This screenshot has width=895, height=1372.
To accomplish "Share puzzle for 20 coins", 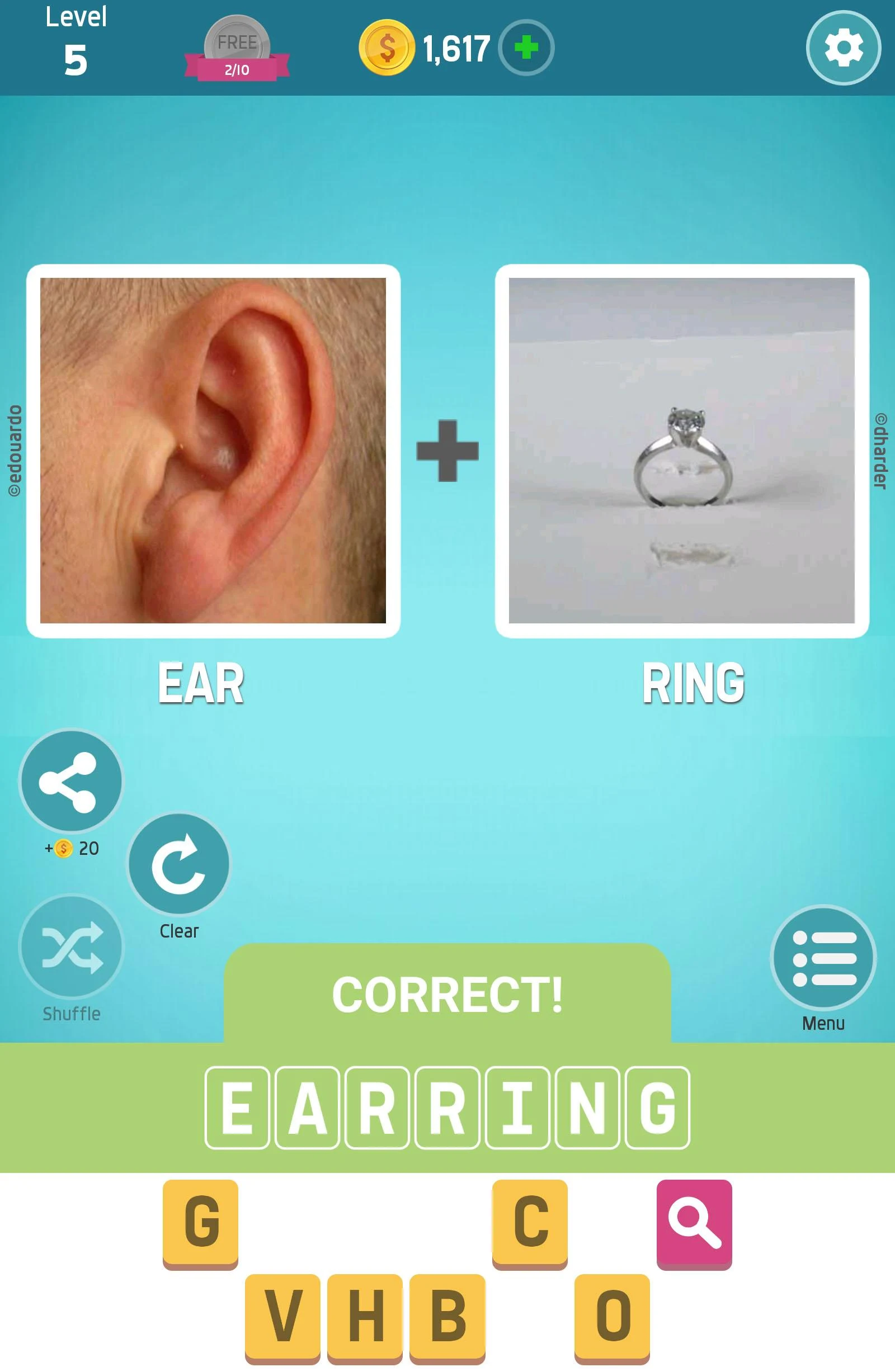I will pyautogui.click(x=72, y=782).
